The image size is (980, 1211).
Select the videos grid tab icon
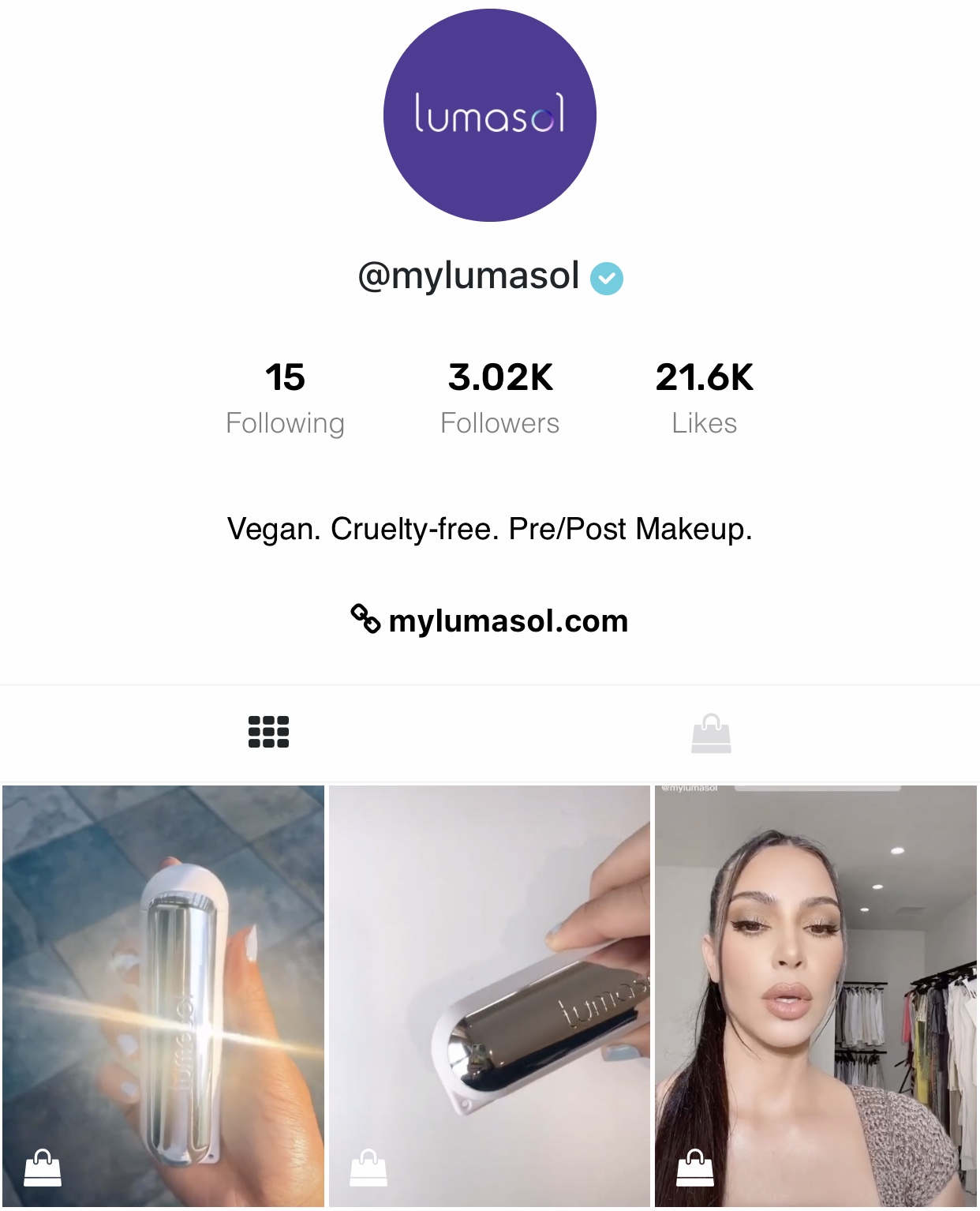268,732
